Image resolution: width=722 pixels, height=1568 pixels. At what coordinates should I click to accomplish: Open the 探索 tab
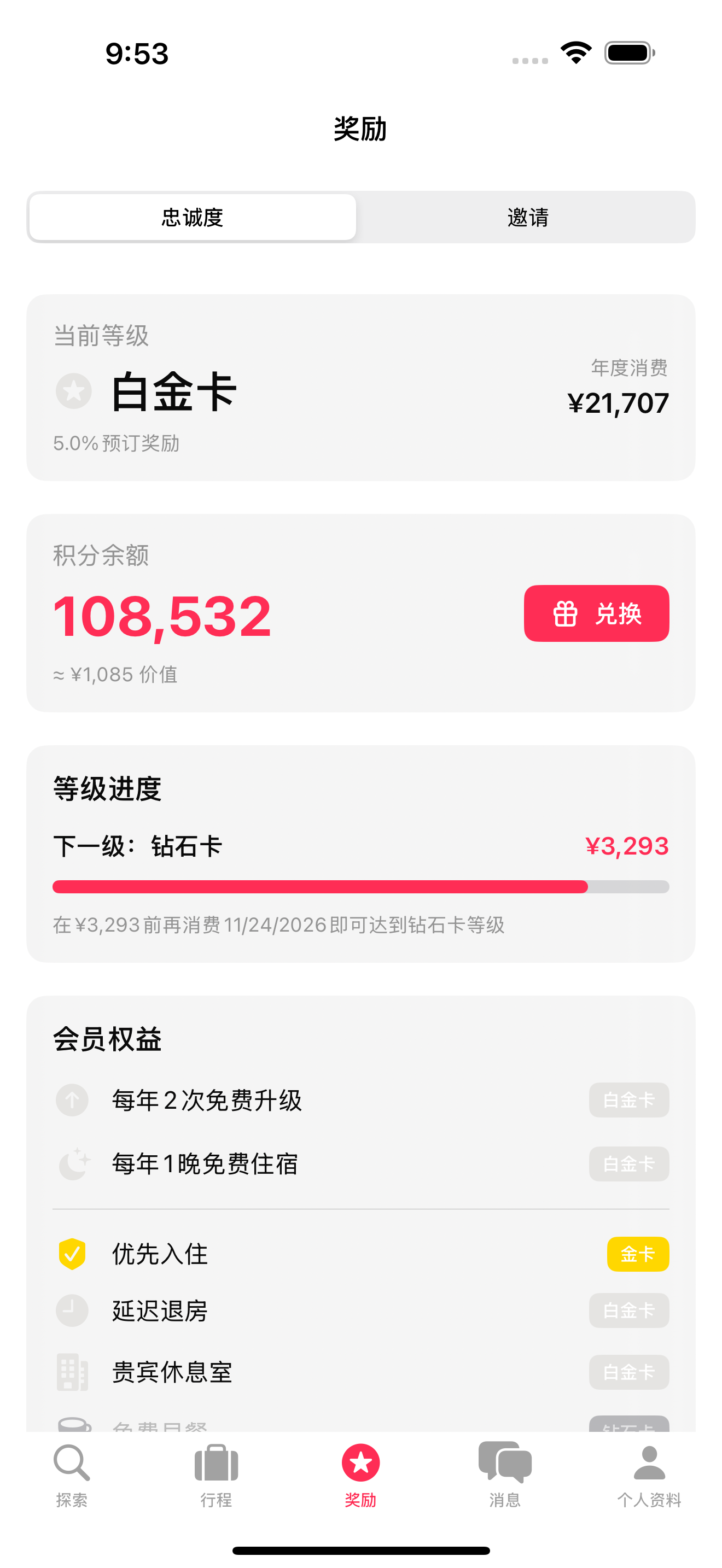point(72,1473)
